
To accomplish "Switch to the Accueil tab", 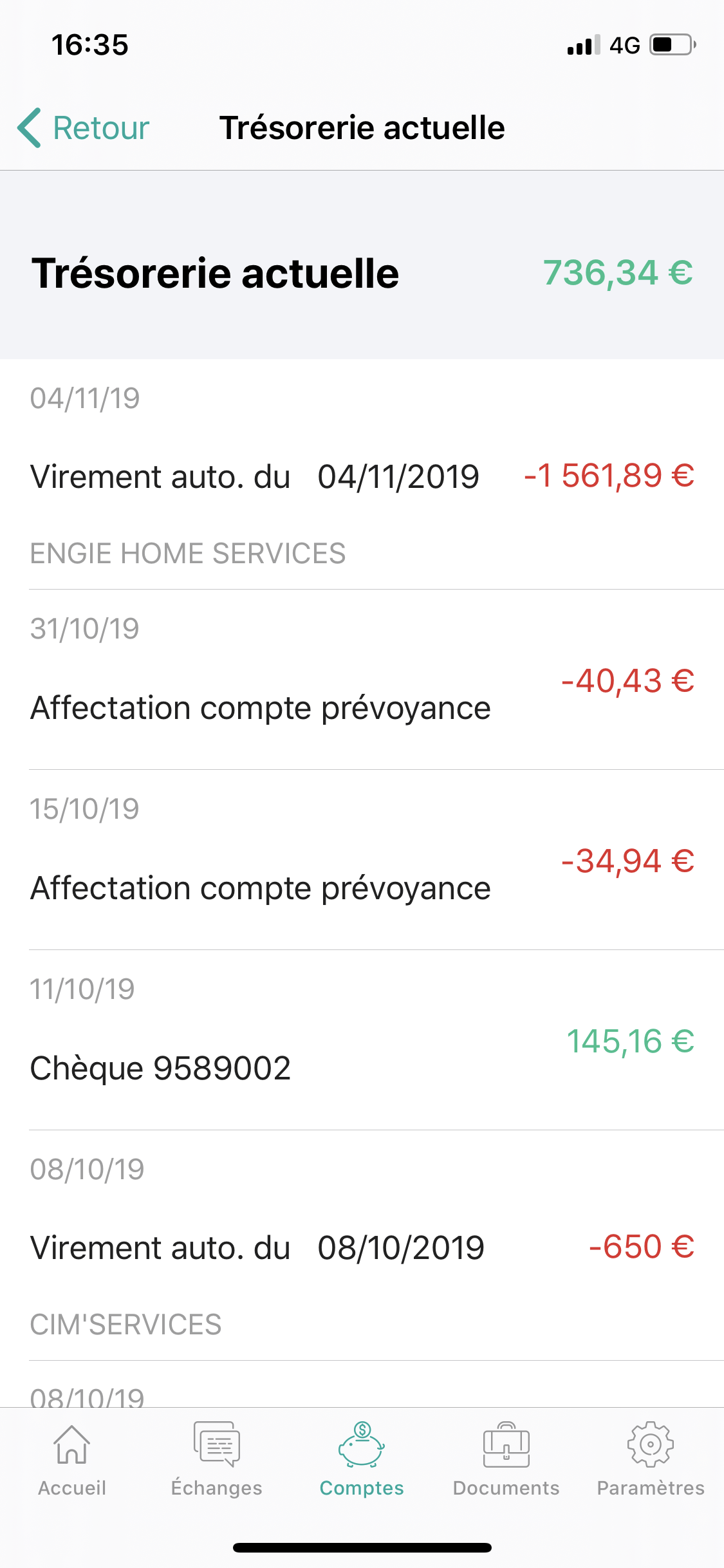I will [x=72, y=1459].
